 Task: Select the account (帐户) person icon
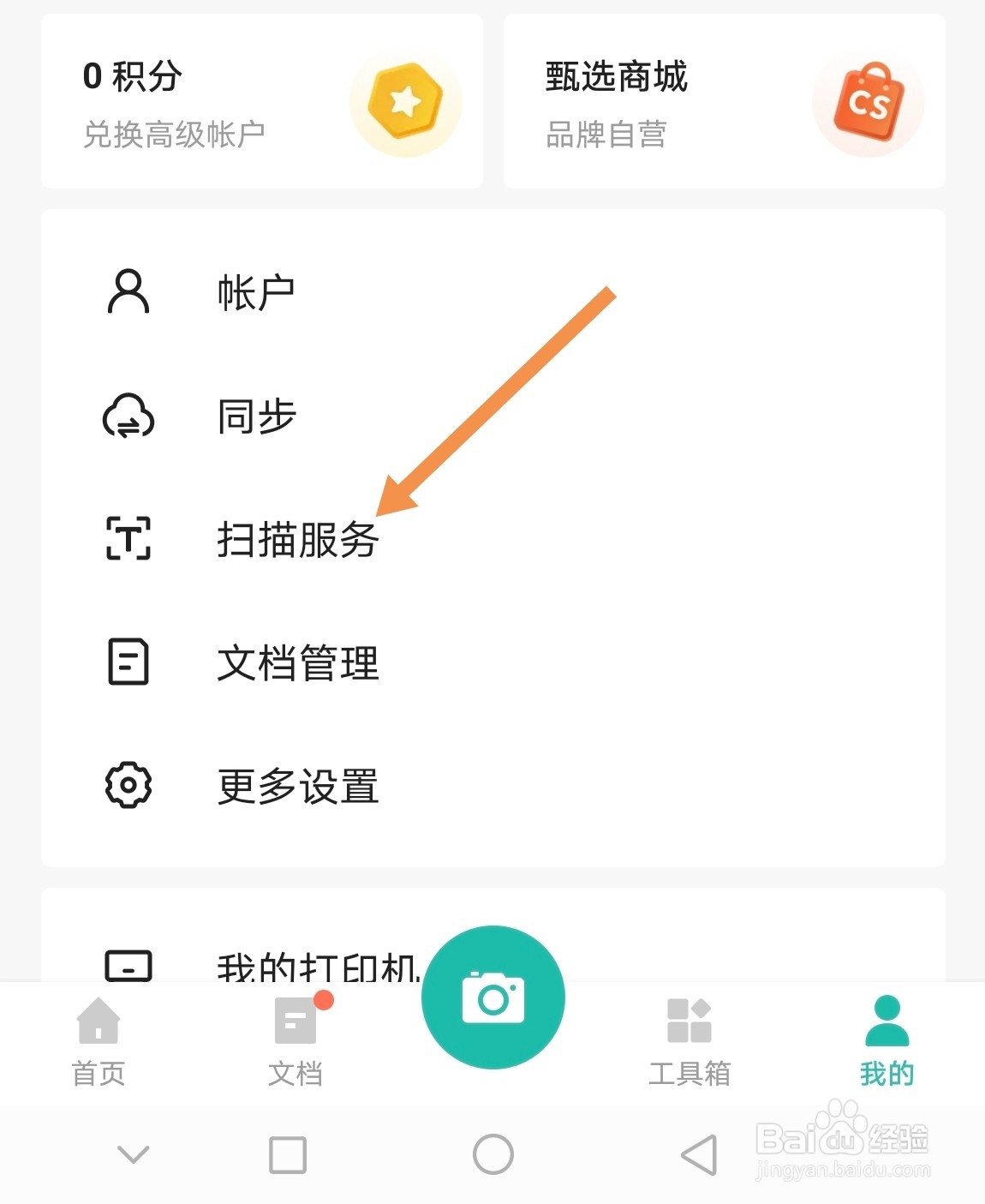point(127,291)
